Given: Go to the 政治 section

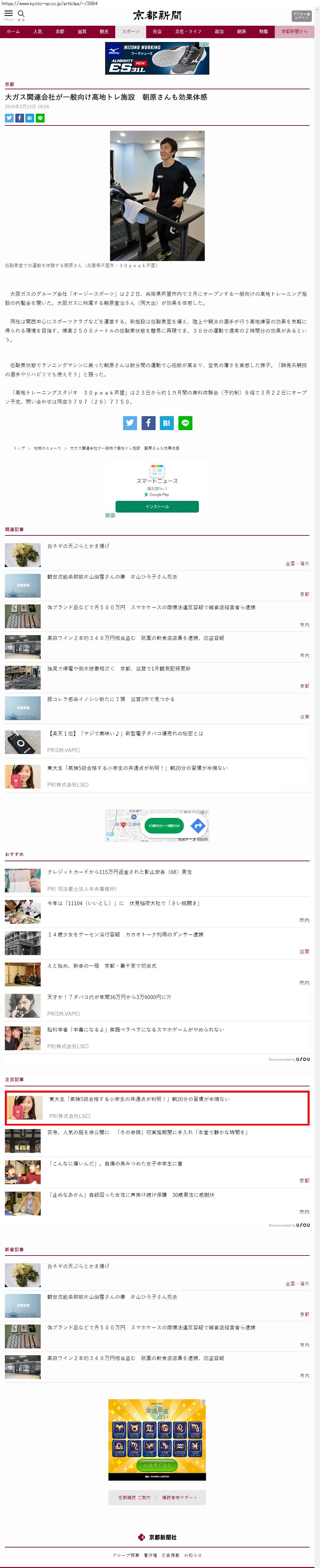Looking at the screenshot, I should click(219, 32).
